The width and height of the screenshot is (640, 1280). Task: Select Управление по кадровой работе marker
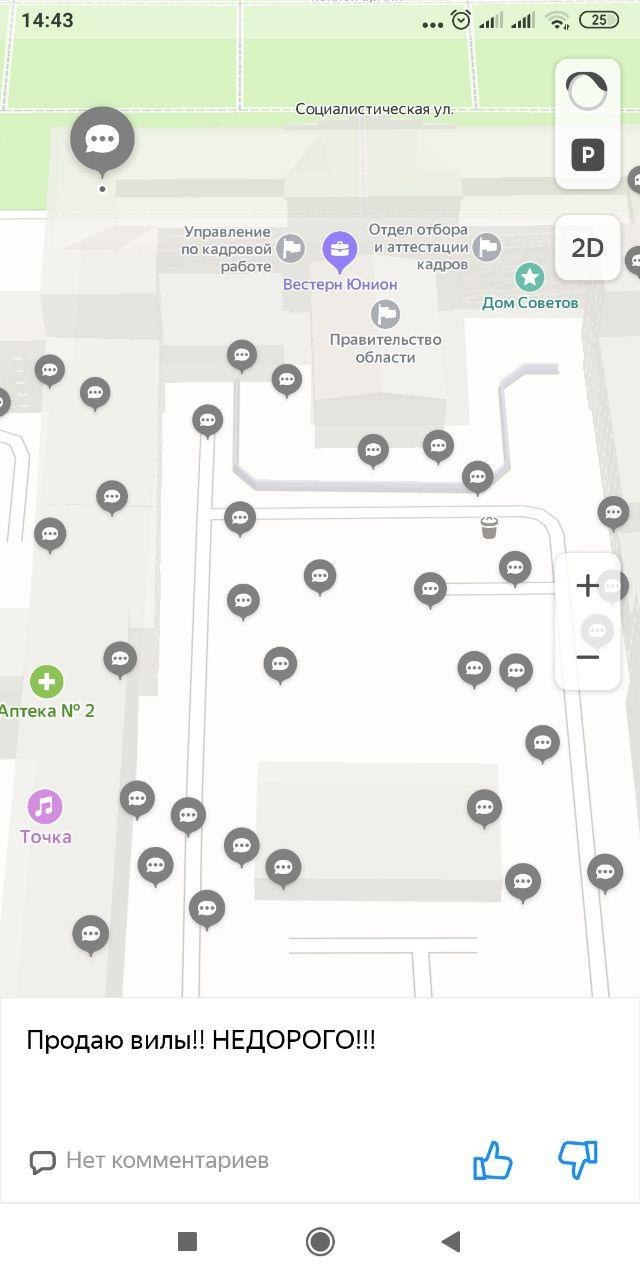291,248
